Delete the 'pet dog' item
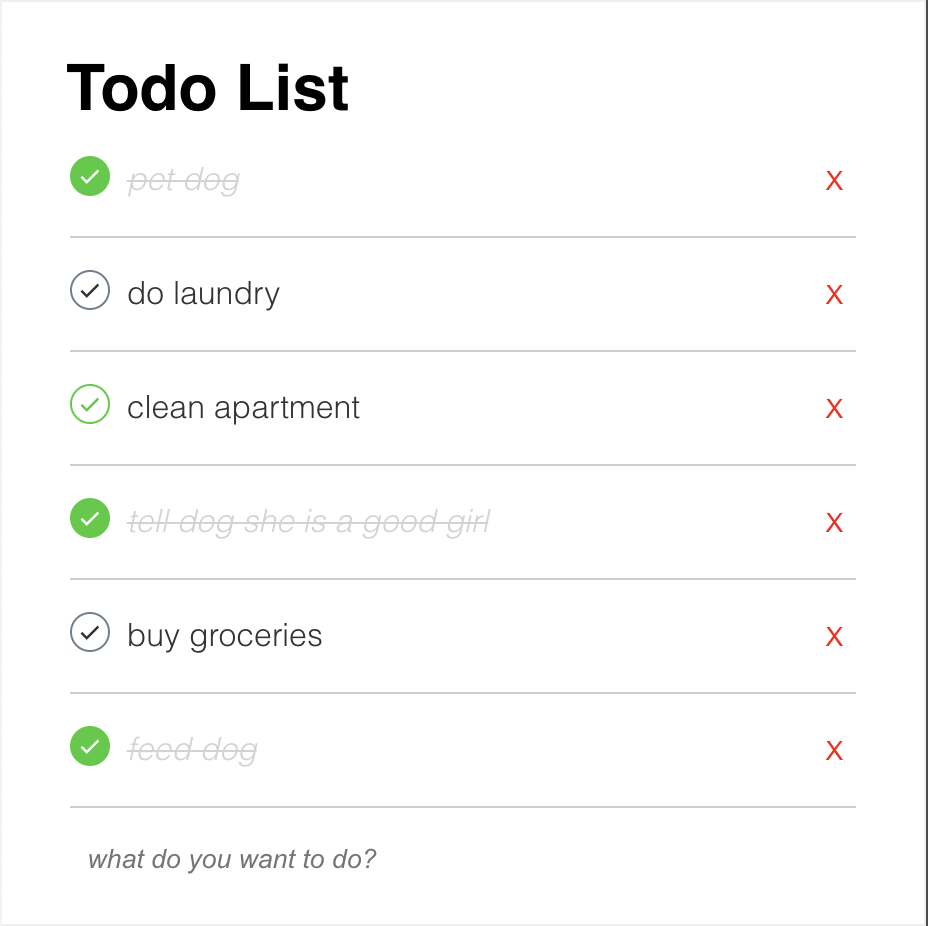The height and width of the screenshot is (926, 928). click(x=834, y=181)
